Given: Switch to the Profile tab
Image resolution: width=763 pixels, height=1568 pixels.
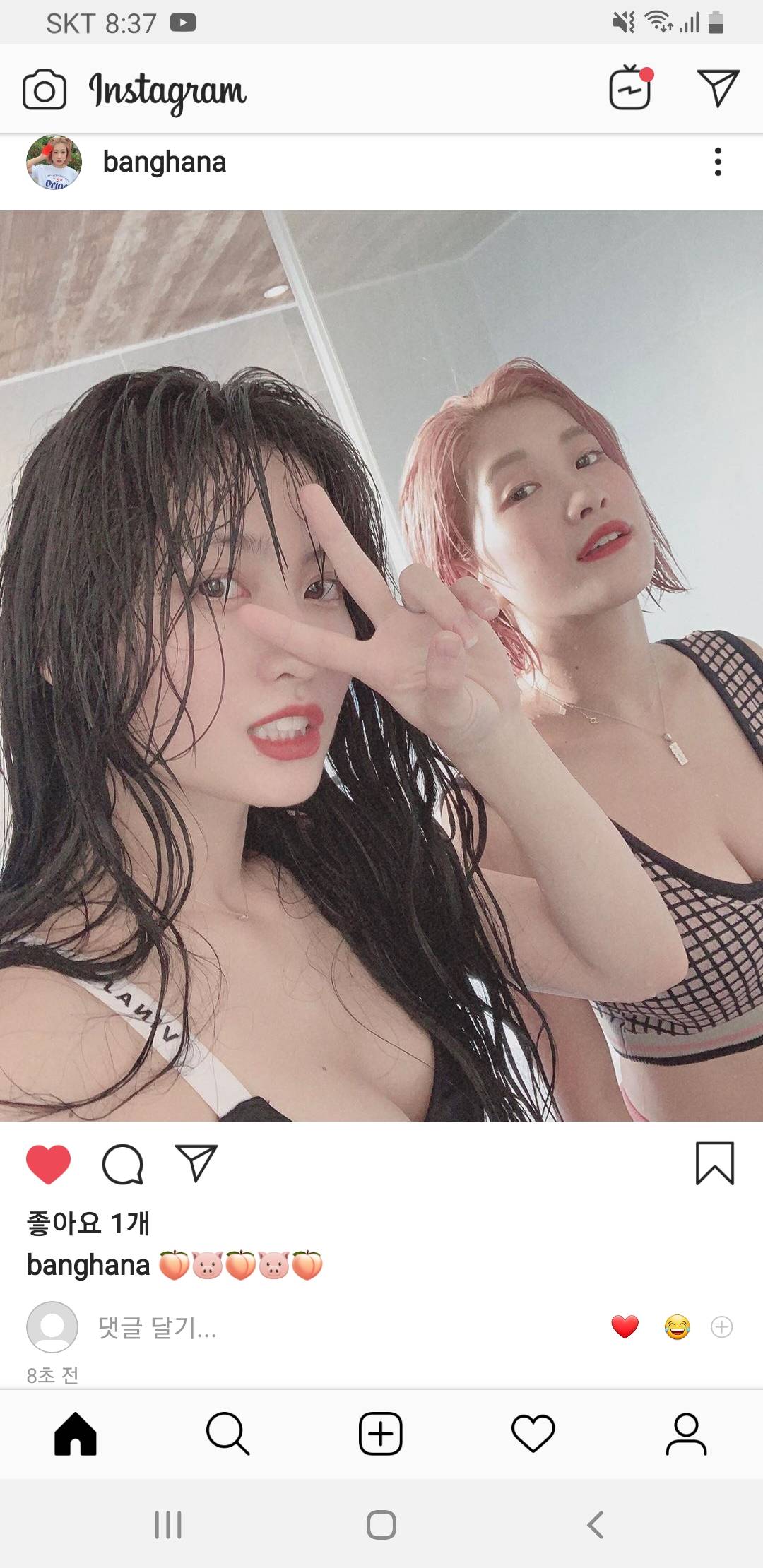Looking at the screenshot, I should tap(686, 1435).
